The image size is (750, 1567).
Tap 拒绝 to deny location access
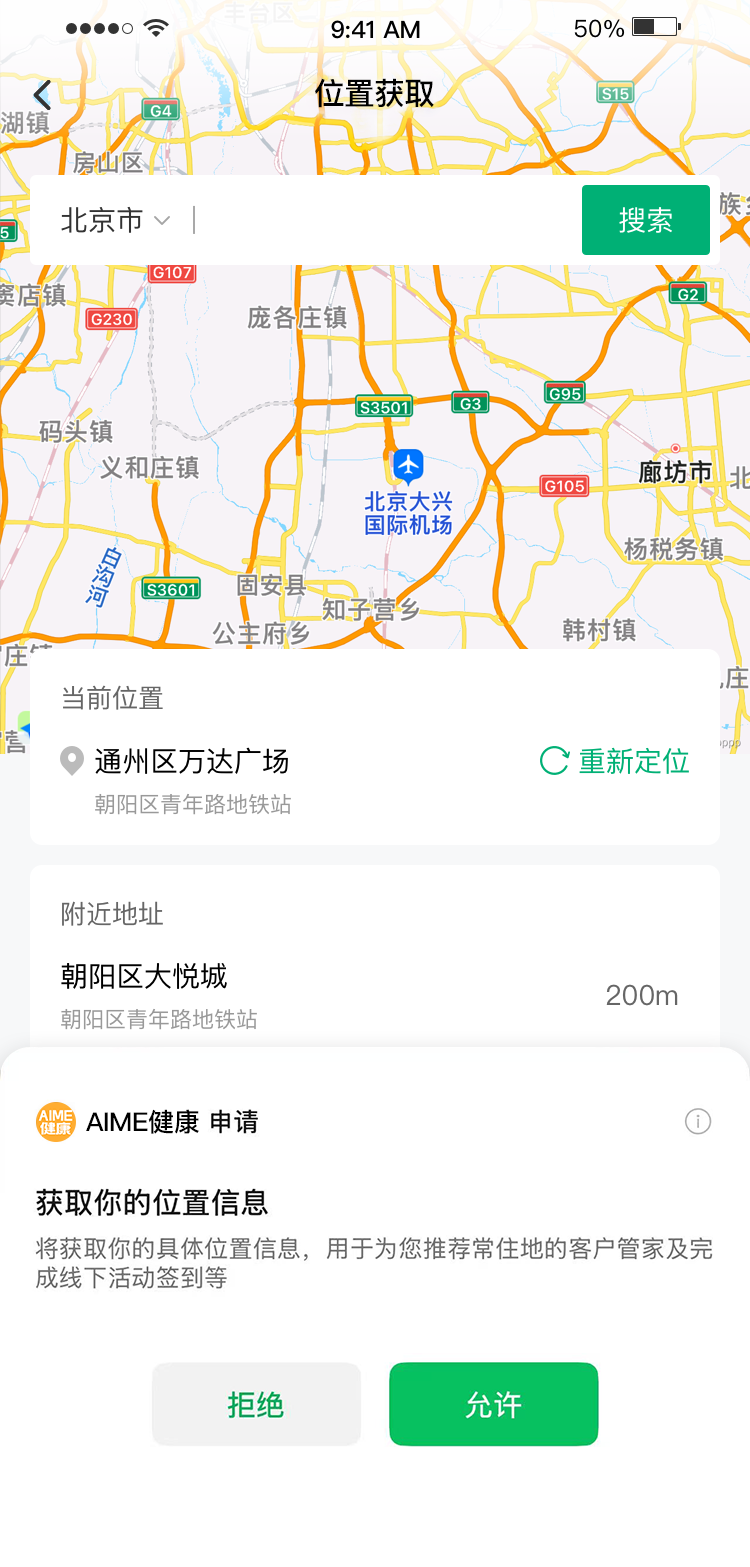pos(256,1404)
